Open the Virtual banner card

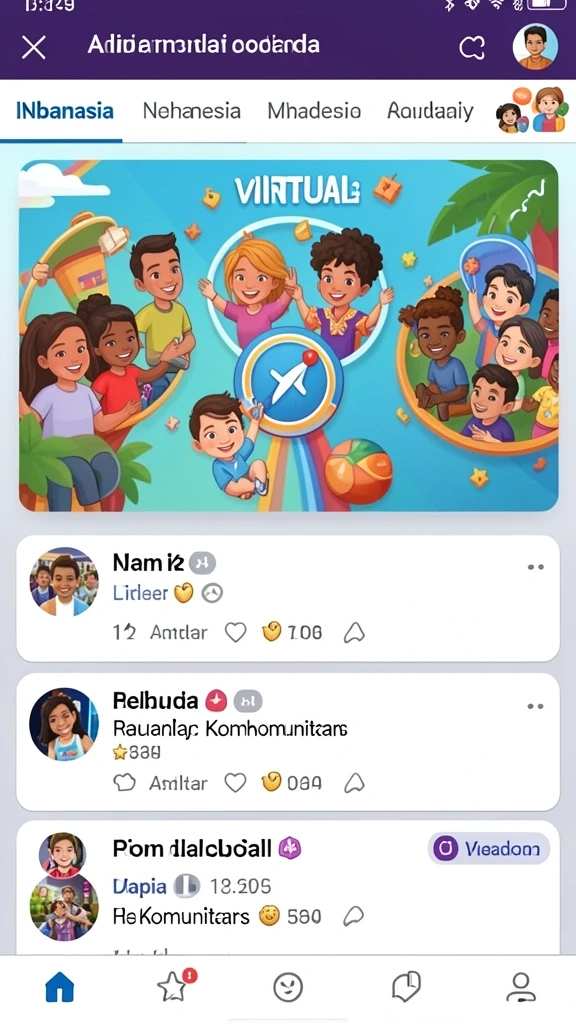[288, 336]
